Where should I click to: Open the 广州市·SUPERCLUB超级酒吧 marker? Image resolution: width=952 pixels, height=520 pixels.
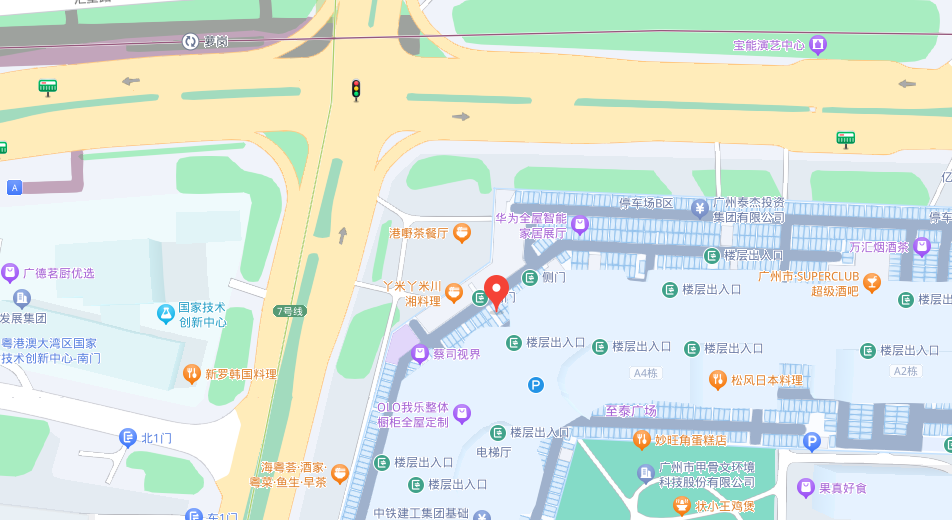[872, 283]
